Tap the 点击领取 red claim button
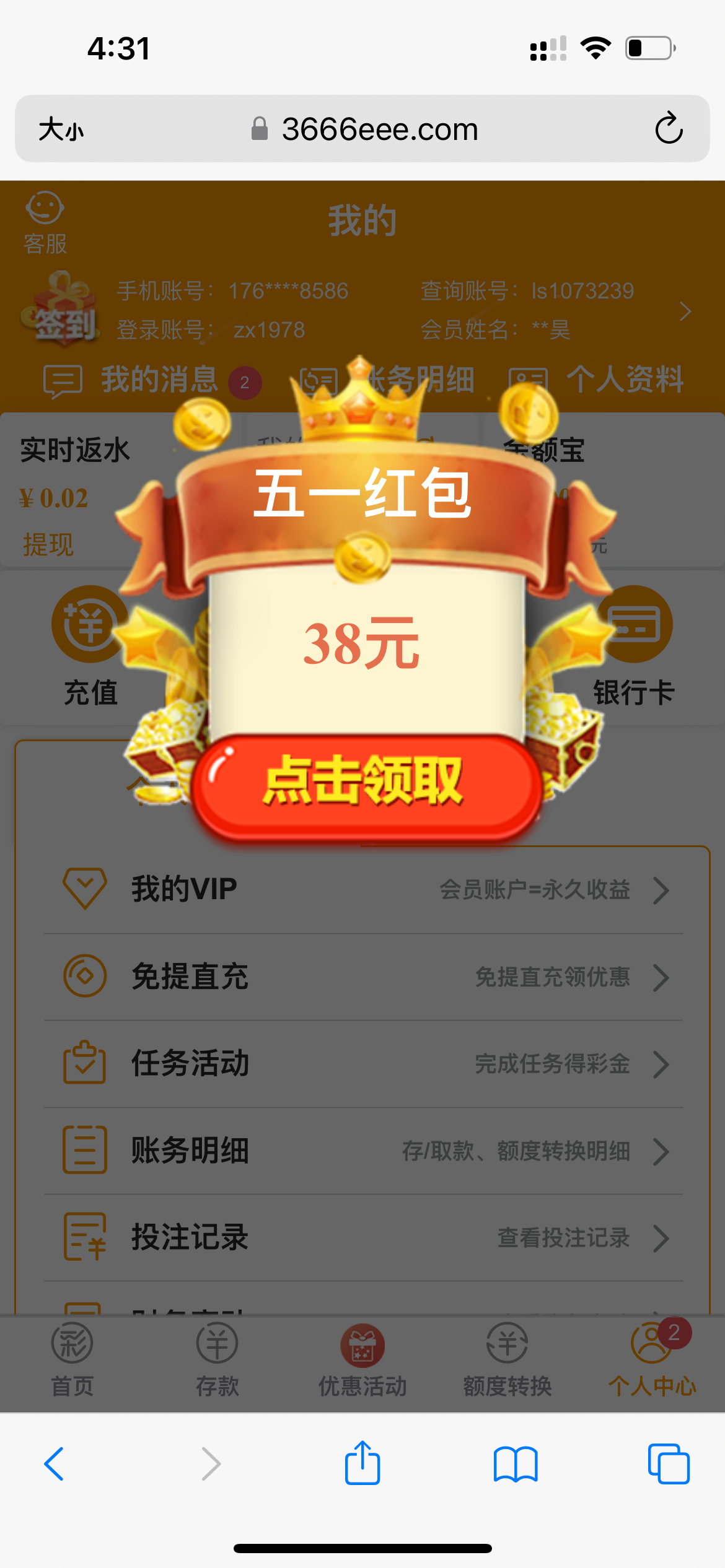Screen dimensions: 725x1568 [x=362, y=786]
